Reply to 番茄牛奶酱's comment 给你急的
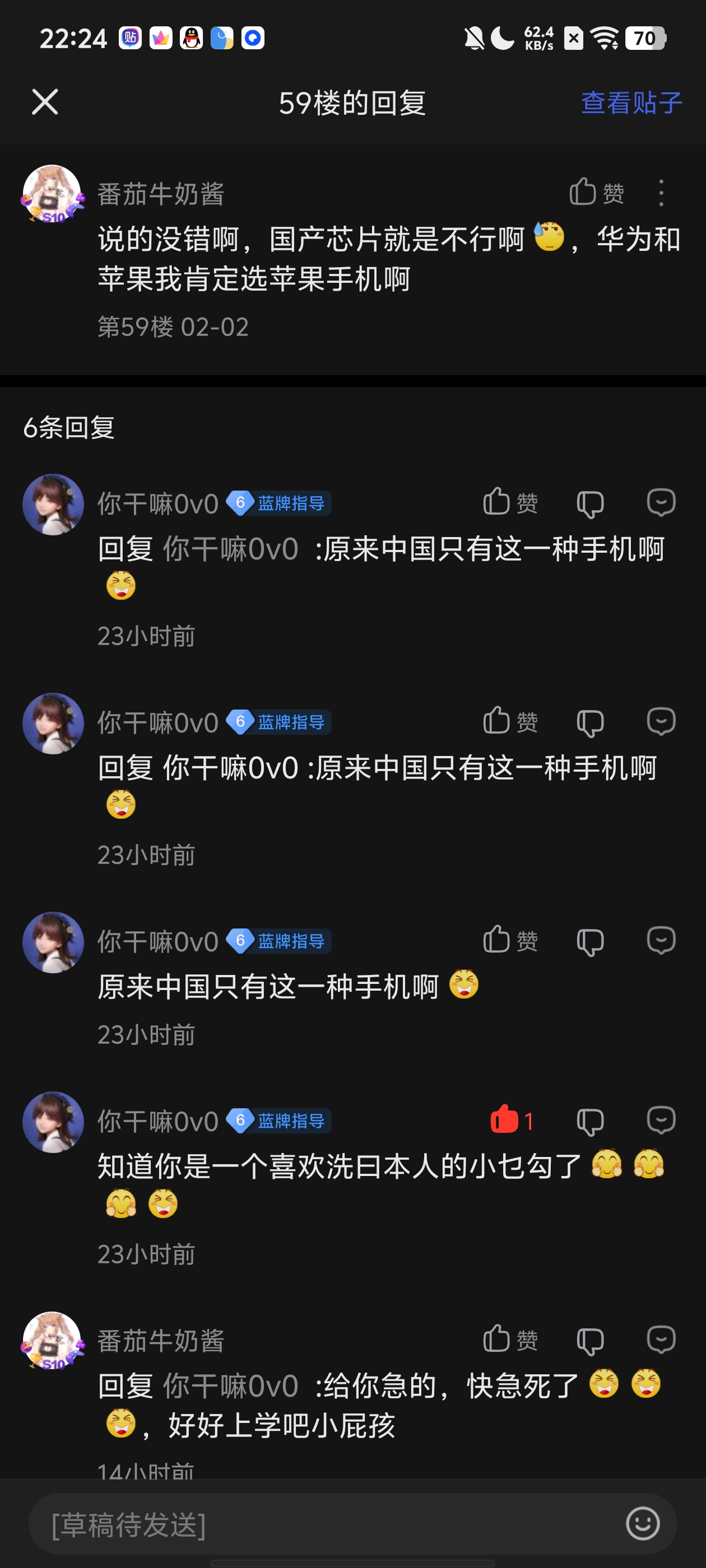This screenshot has width=706, height=1568. pos(661,1340)
